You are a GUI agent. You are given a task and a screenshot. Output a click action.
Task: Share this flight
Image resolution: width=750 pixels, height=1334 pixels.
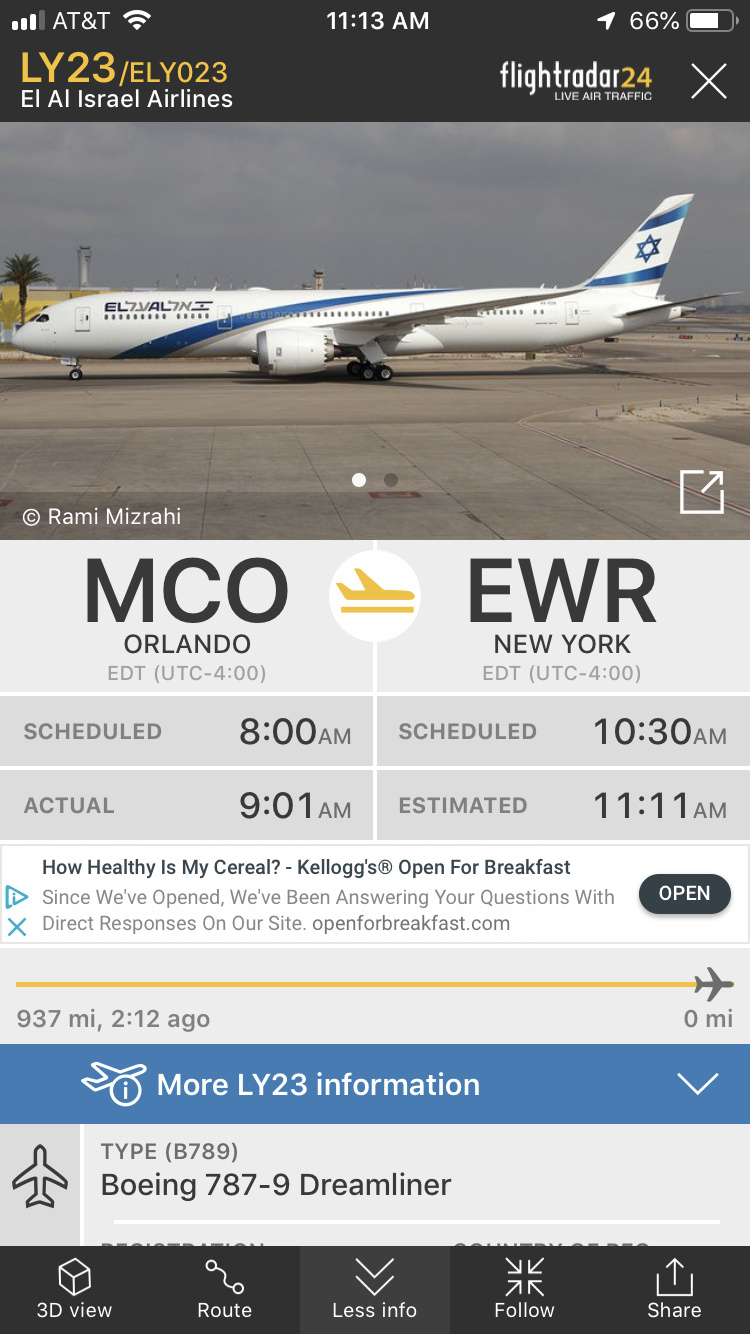coord(674,1289)
